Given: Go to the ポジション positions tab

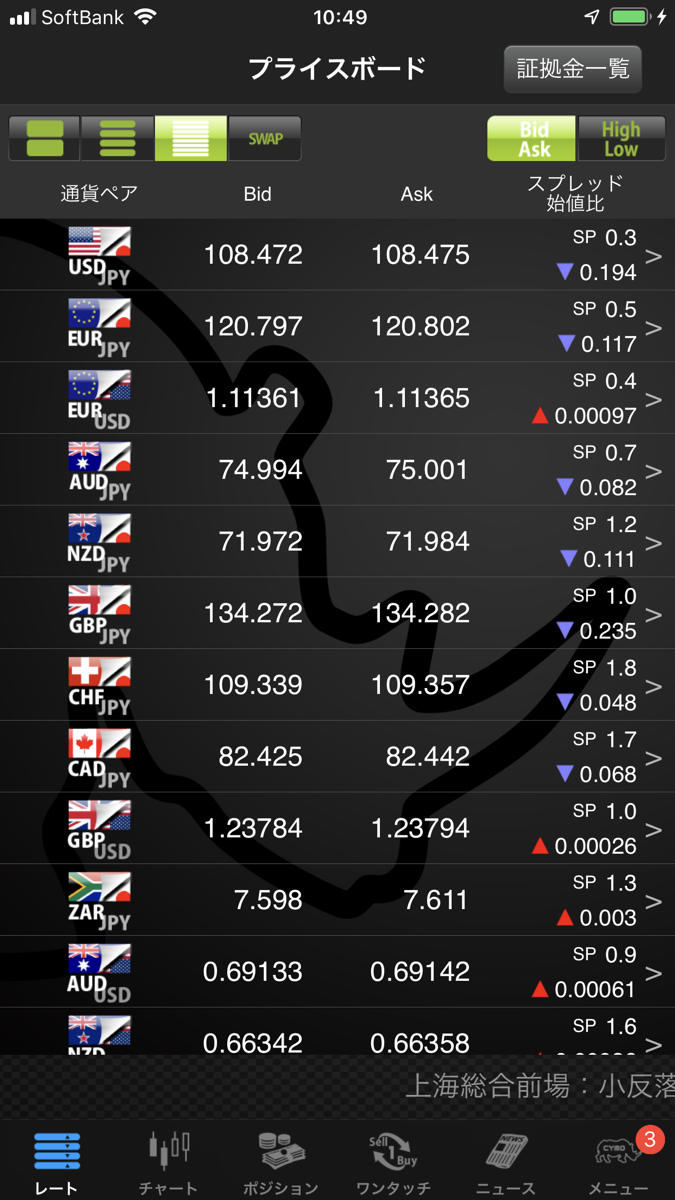Looking at the screenshot, I should pos(281,1162).
